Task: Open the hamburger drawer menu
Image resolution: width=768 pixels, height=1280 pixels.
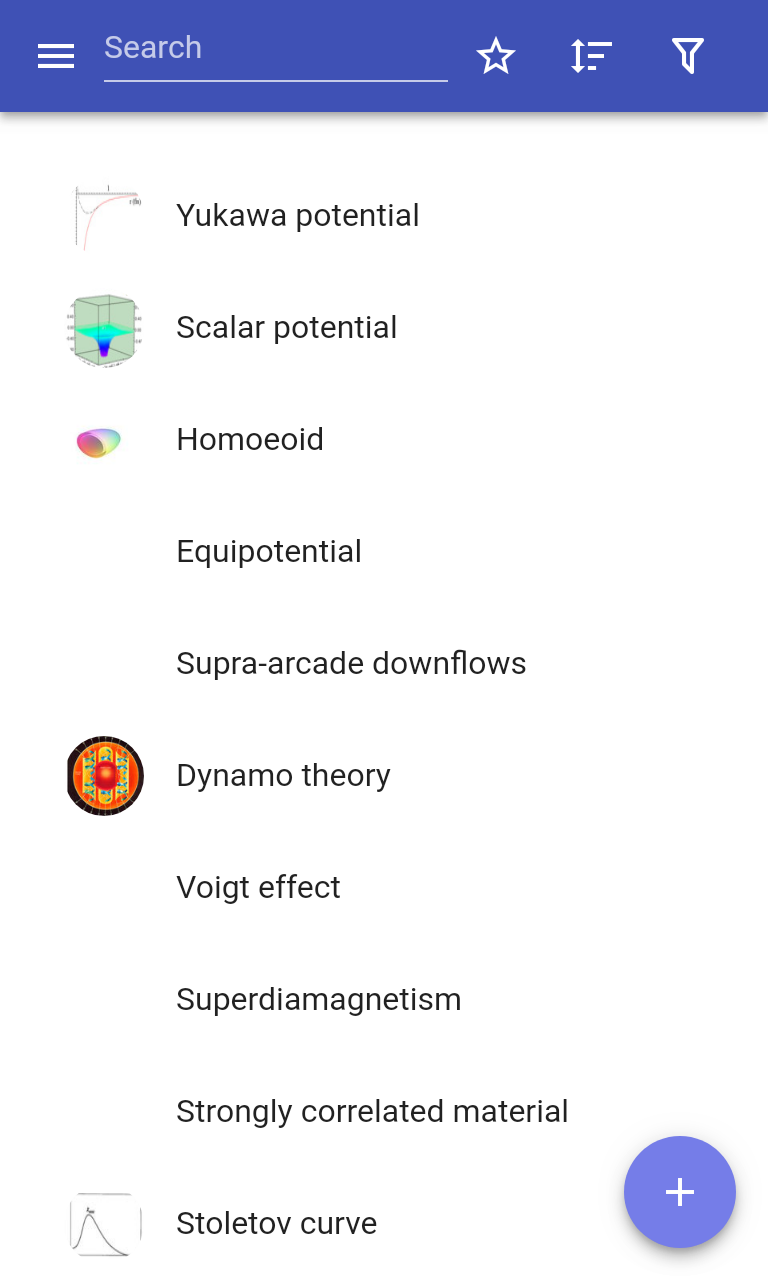Action: (56, 57)
